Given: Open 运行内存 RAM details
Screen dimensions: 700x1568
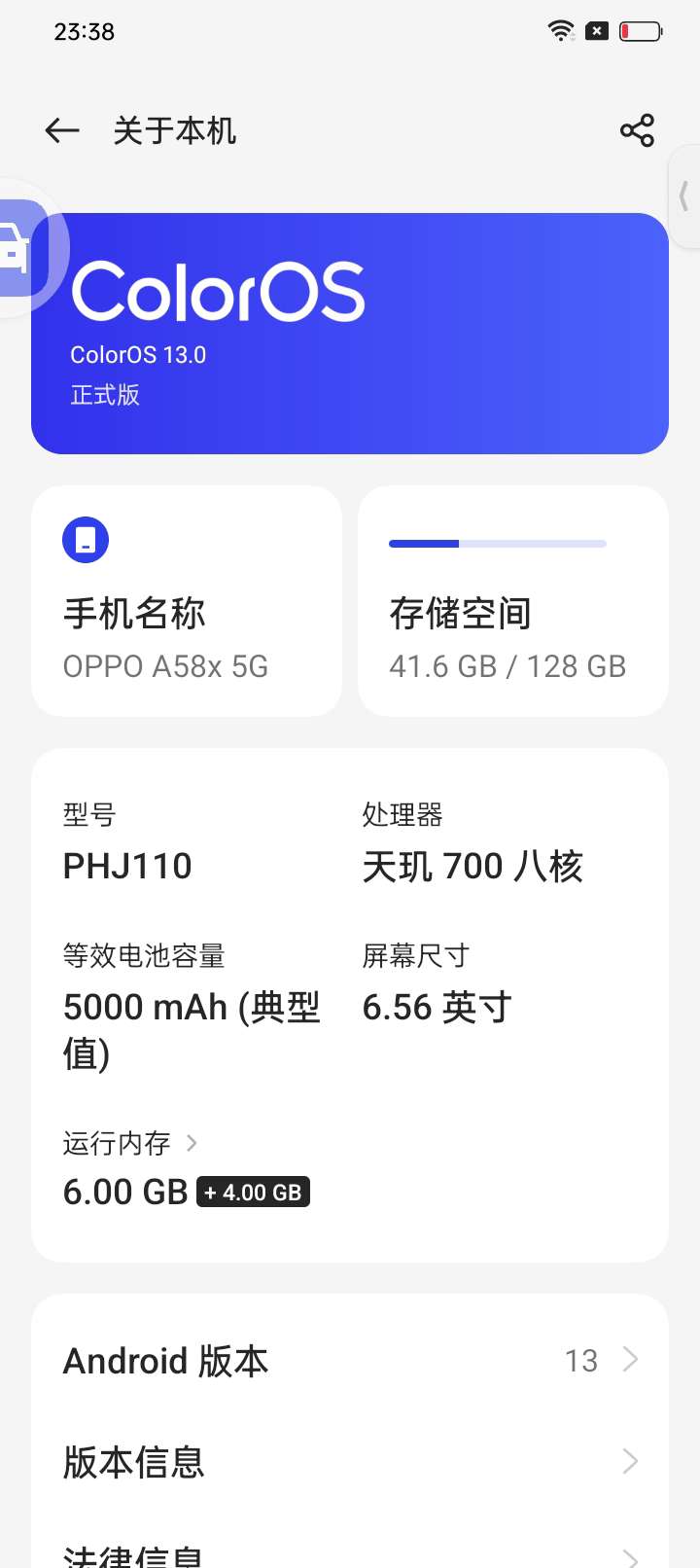Looking at the screenshot, I should tap(130, 1143).
